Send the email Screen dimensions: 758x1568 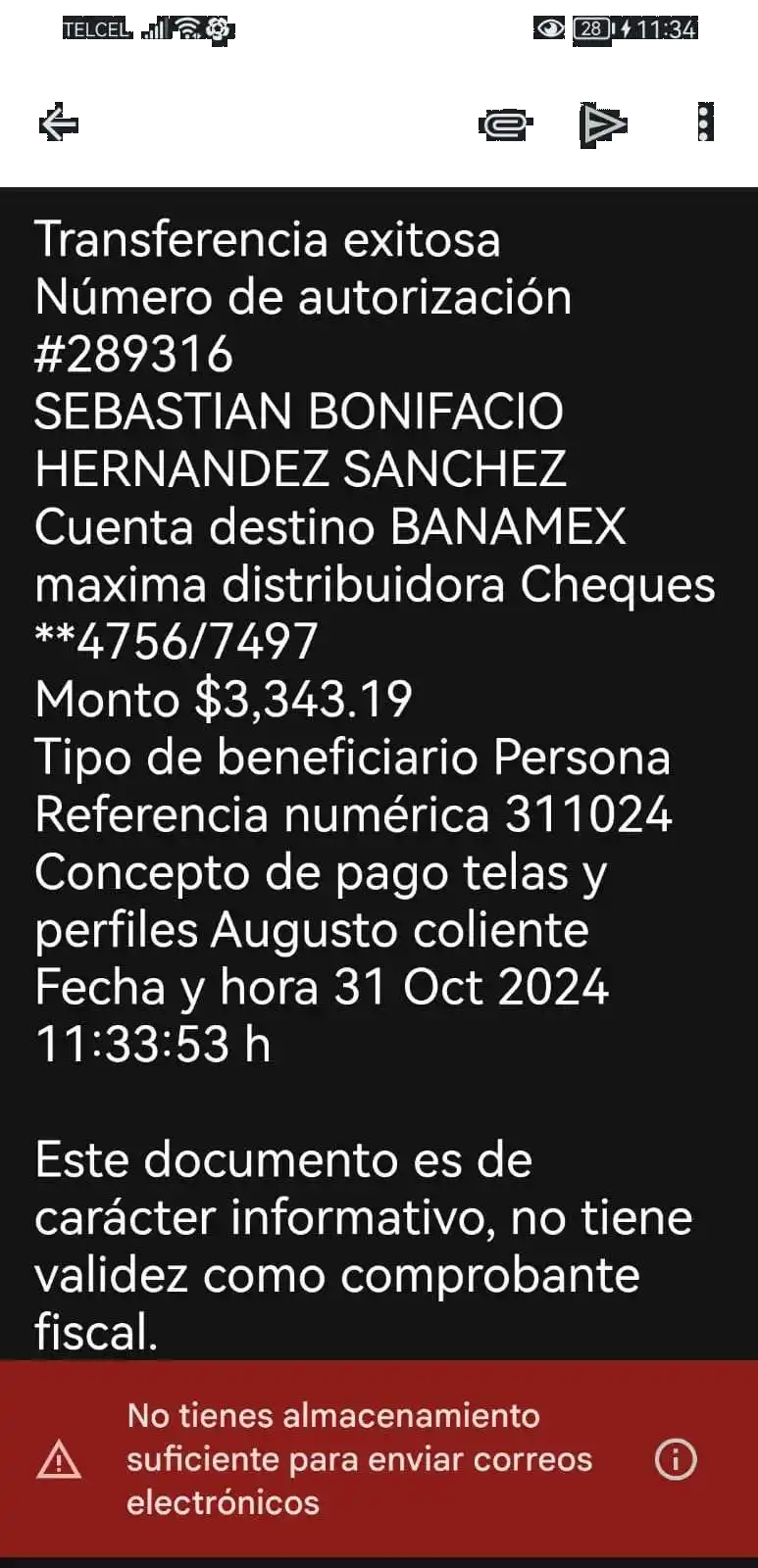(x=604, y=124)
